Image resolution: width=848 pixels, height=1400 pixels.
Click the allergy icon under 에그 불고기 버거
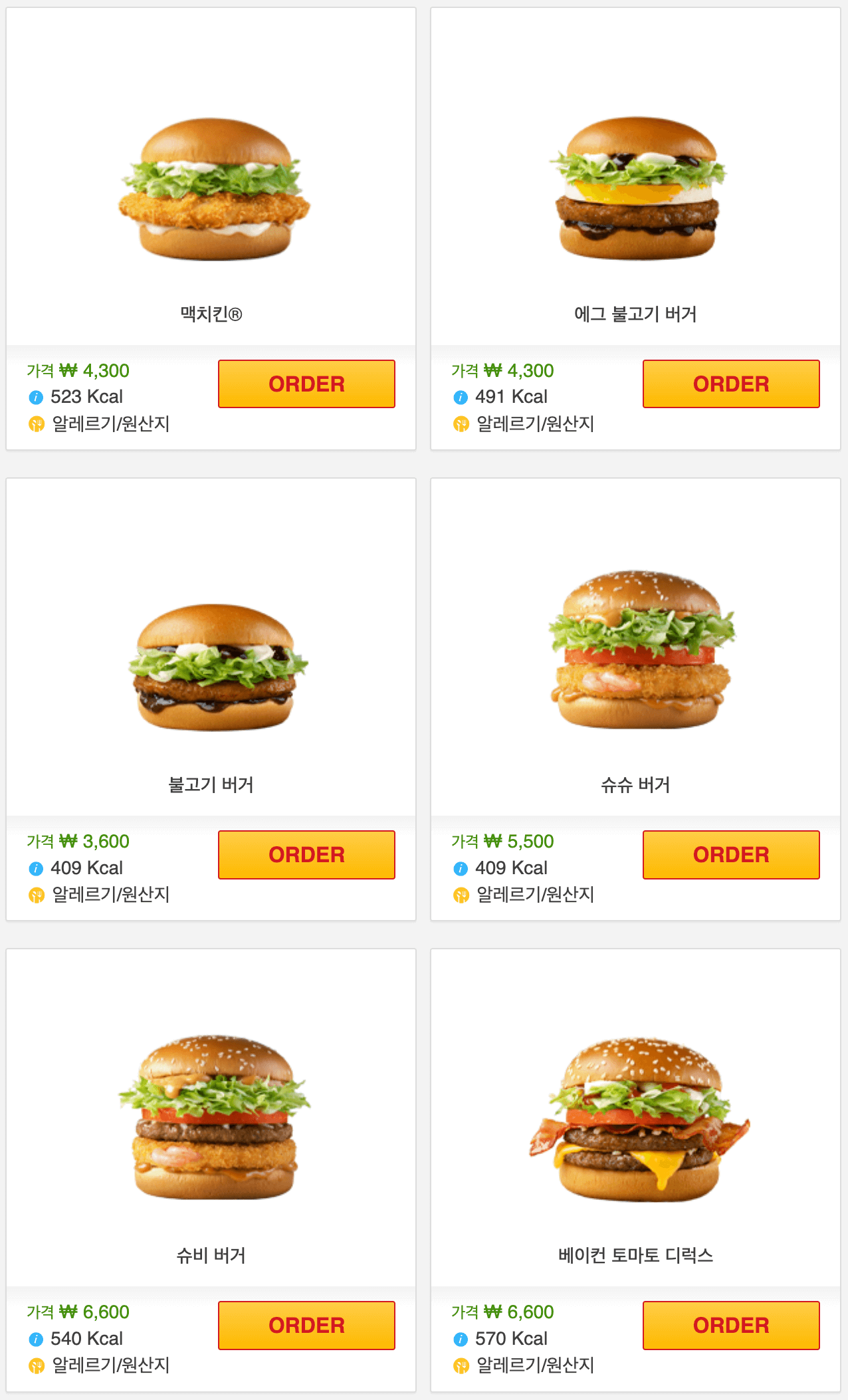click(x=460, y=422)
